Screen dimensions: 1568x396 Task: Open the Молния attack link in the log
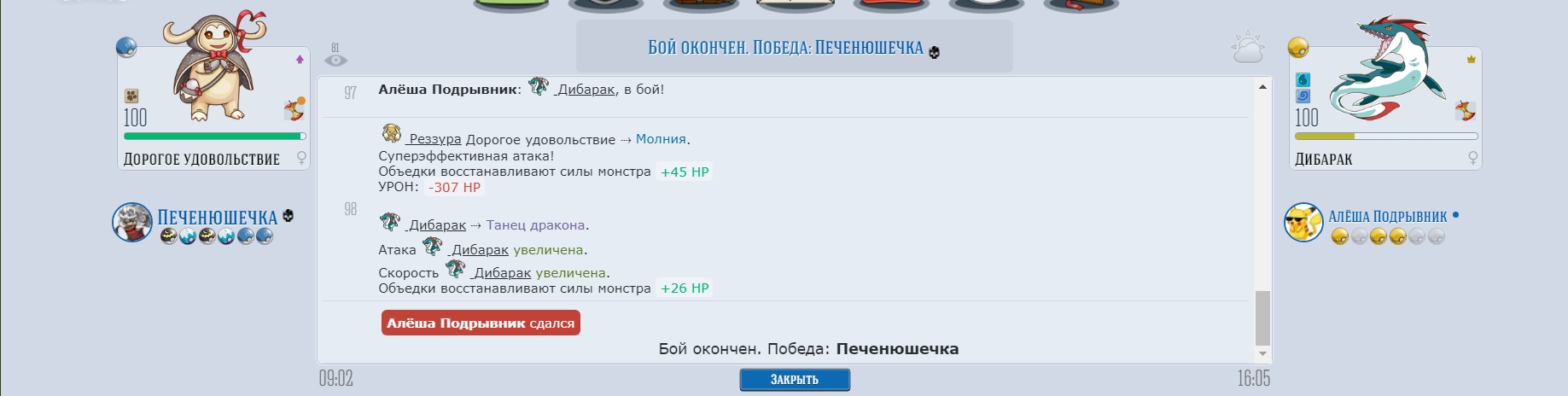[x=661, y=139]
